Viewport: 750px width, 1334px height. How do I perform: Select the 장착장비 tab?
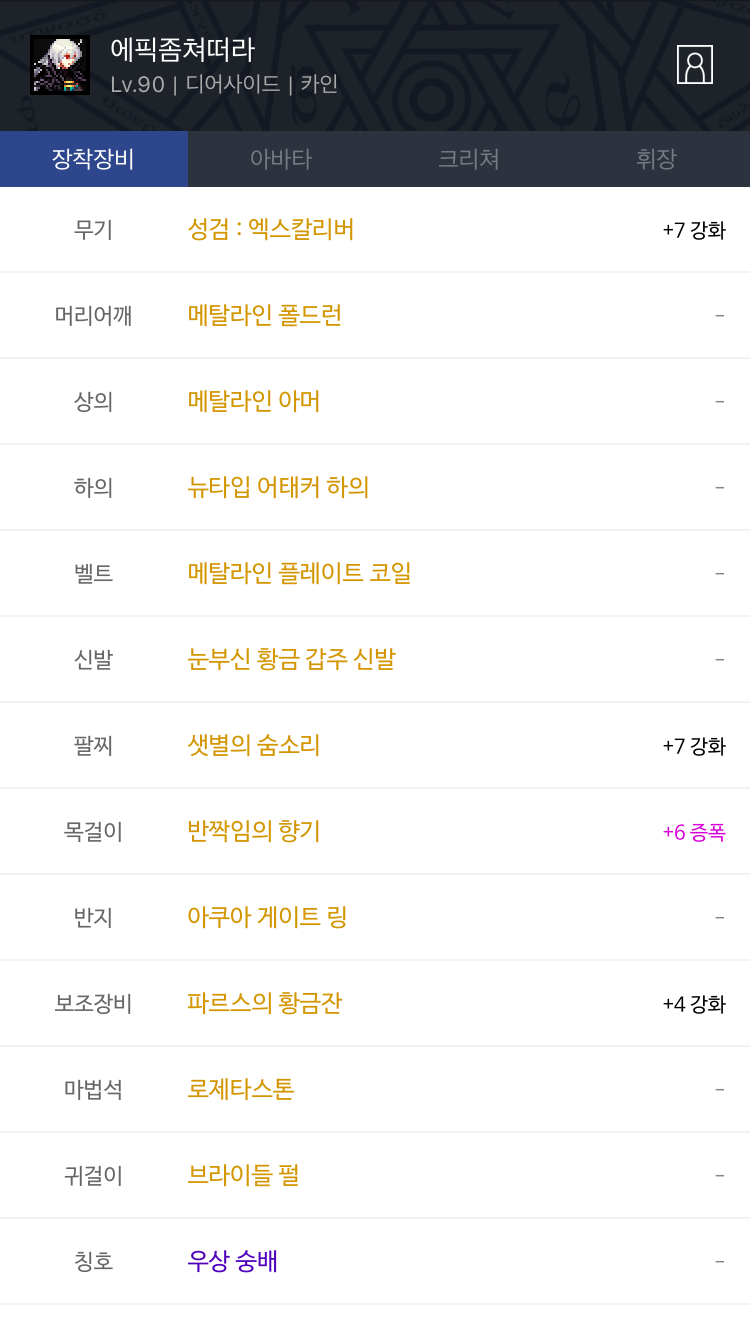[94, 158]
